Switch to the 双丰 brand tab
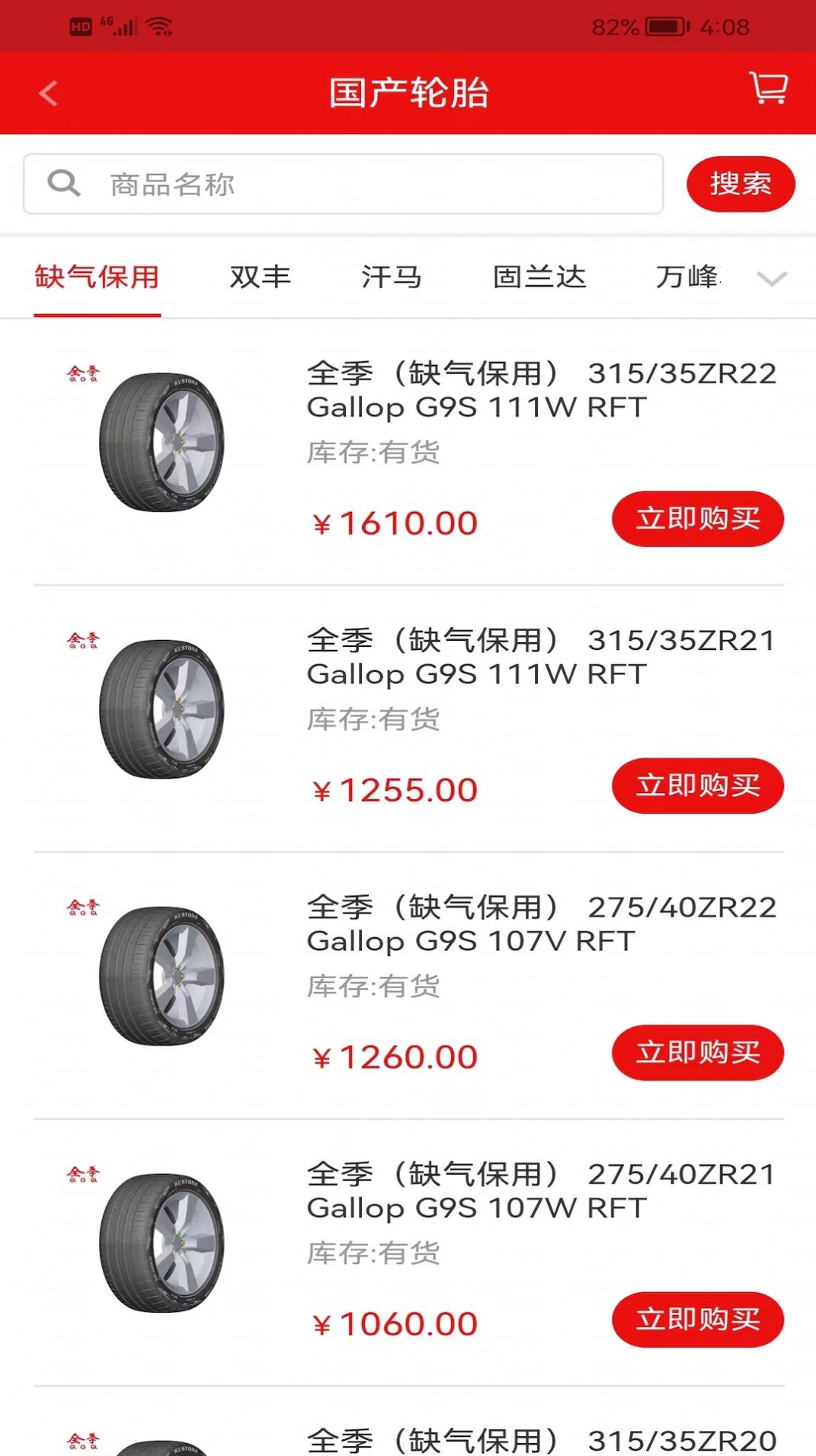The height and width of the screenshot is (1456, 816). [259, 277]
